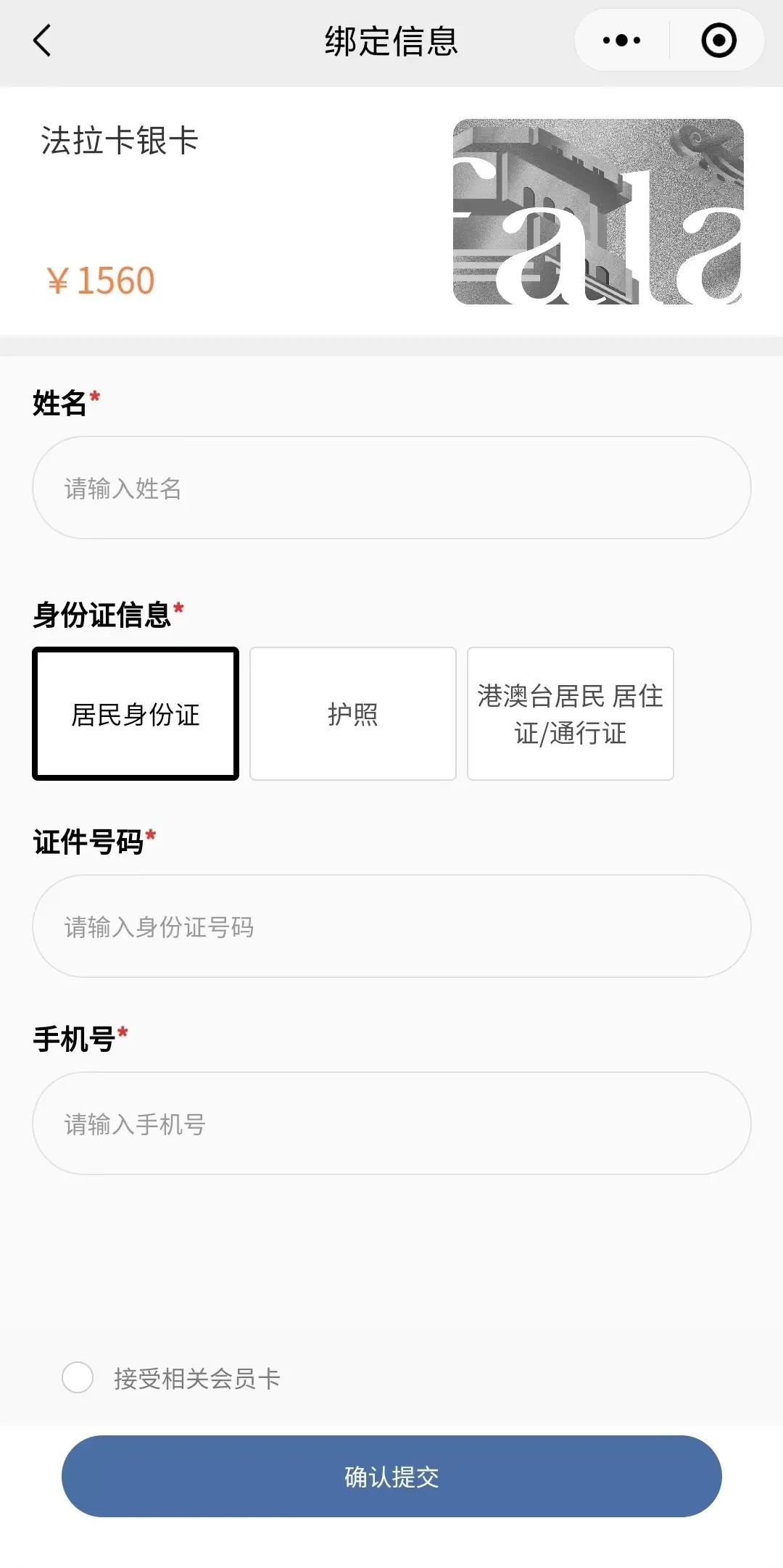The image size is (783, 1568).
Task: Focus the 证件号码 ID number field
Action: (391, 926)
